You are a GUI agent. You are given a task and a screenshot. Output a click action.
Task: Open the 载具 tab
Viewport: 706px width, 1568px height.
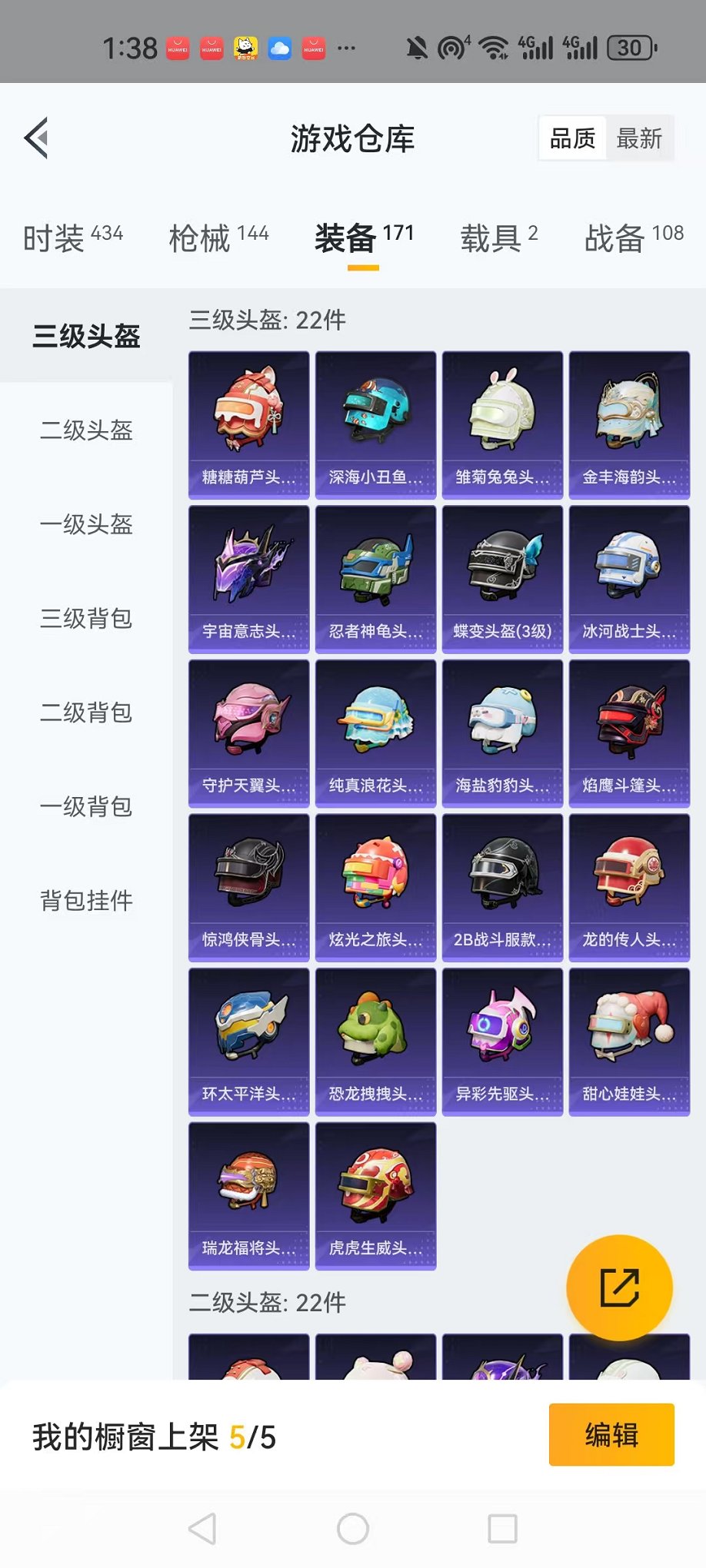498,238
